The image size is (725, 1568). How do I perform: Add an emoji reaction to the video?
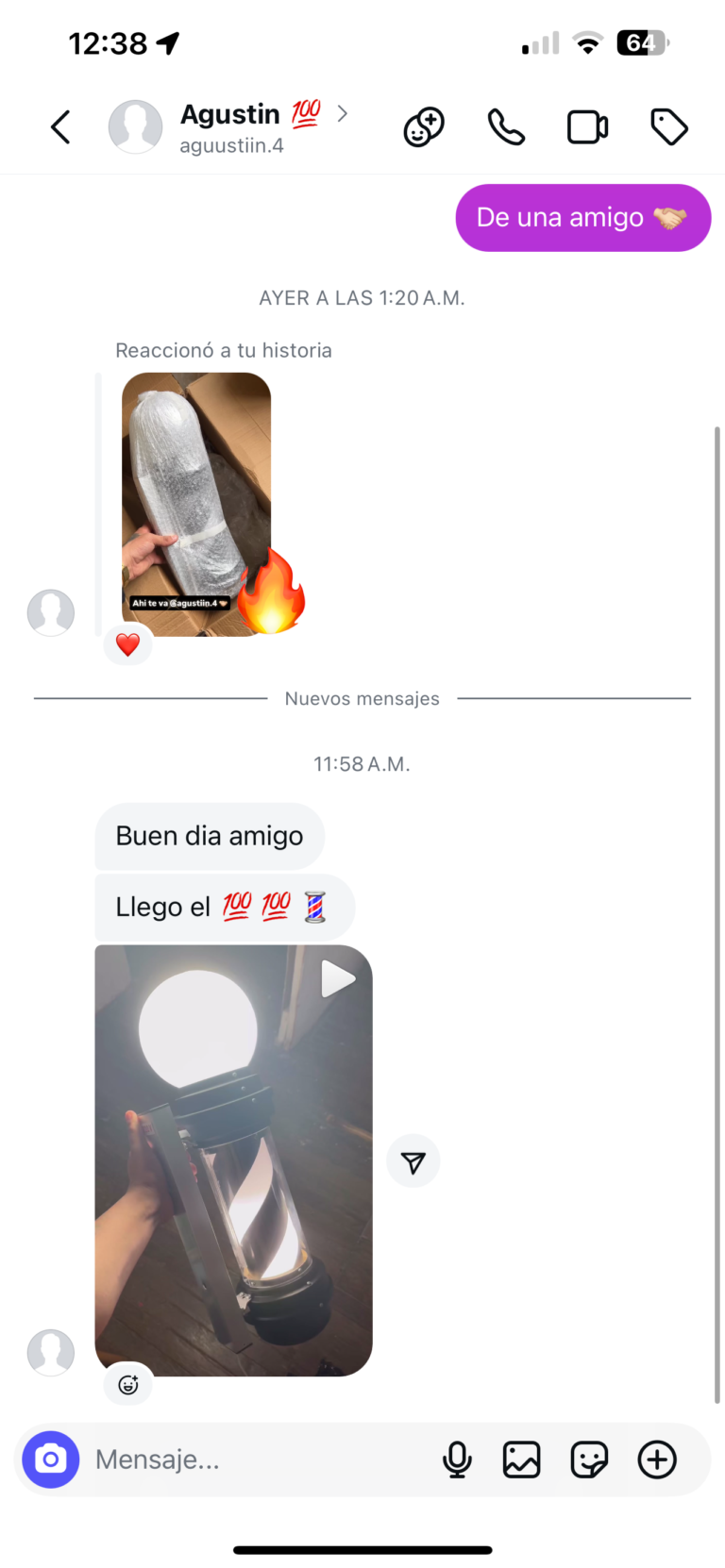[x=128, y=1384]
